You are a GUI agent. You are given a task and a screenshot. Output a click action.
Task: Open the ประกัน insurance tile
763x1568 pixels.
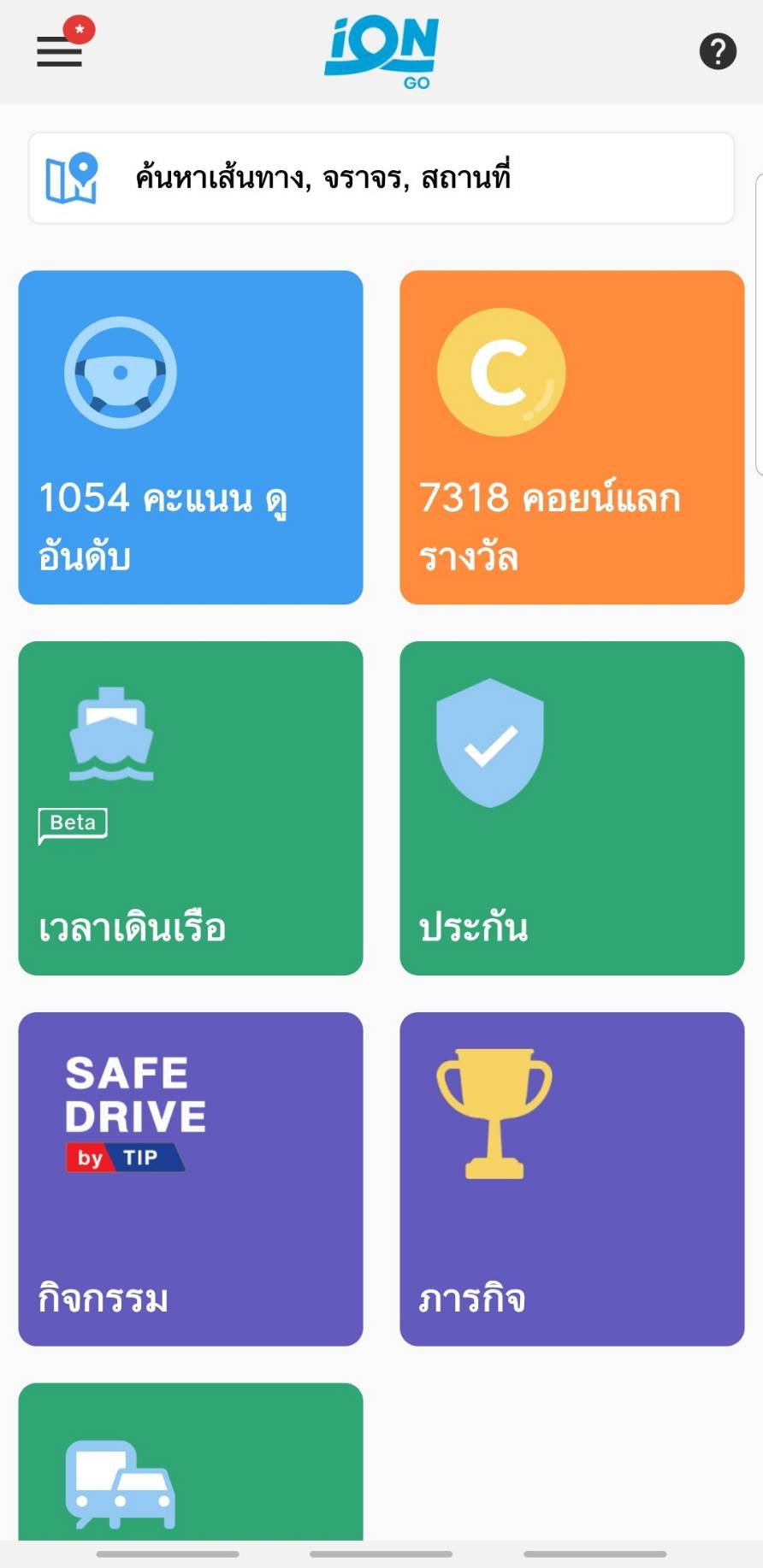tap(572, 808)
